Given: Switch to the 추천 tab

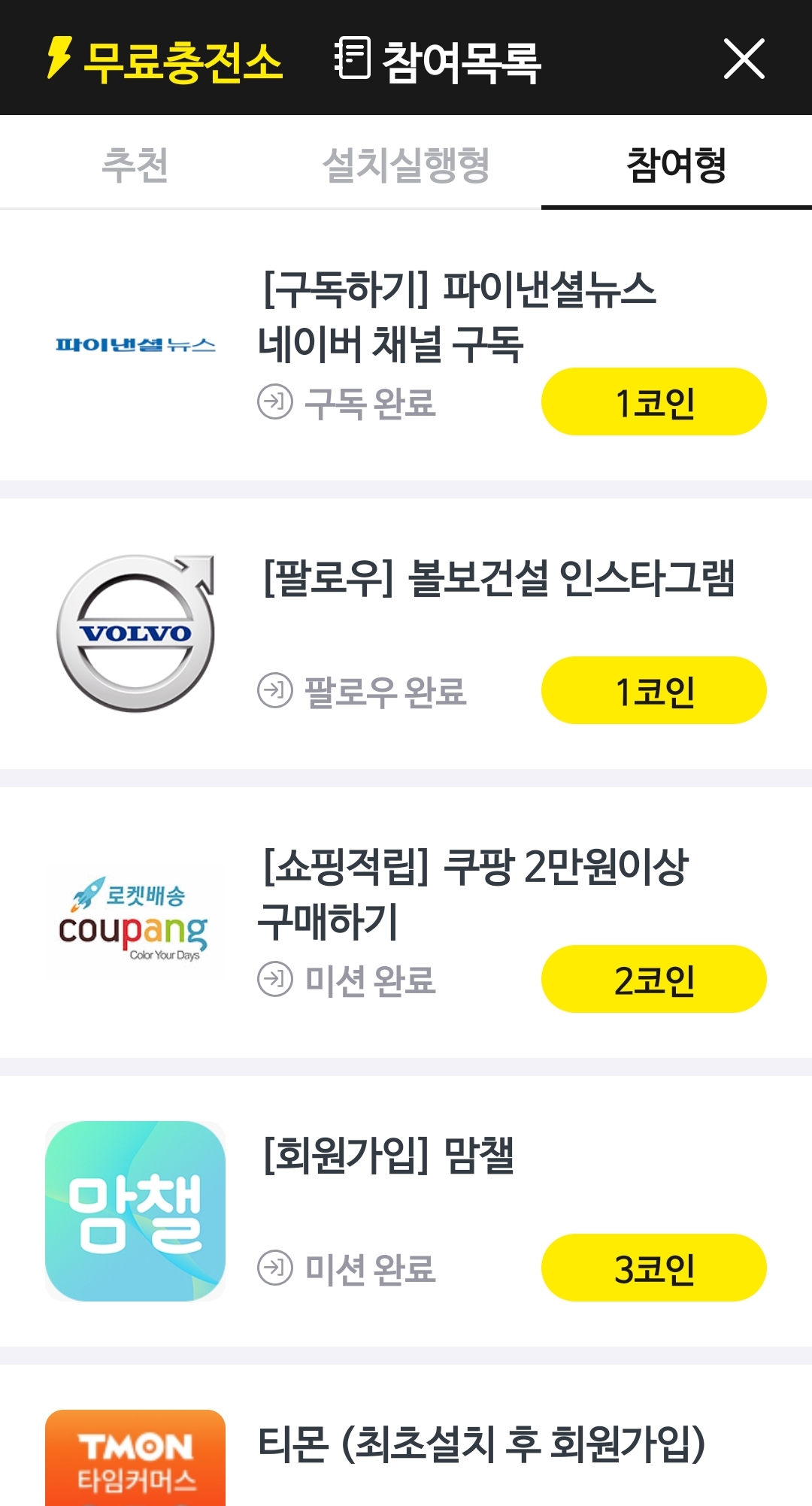Looking at the screenshot, I should point(135,165).
